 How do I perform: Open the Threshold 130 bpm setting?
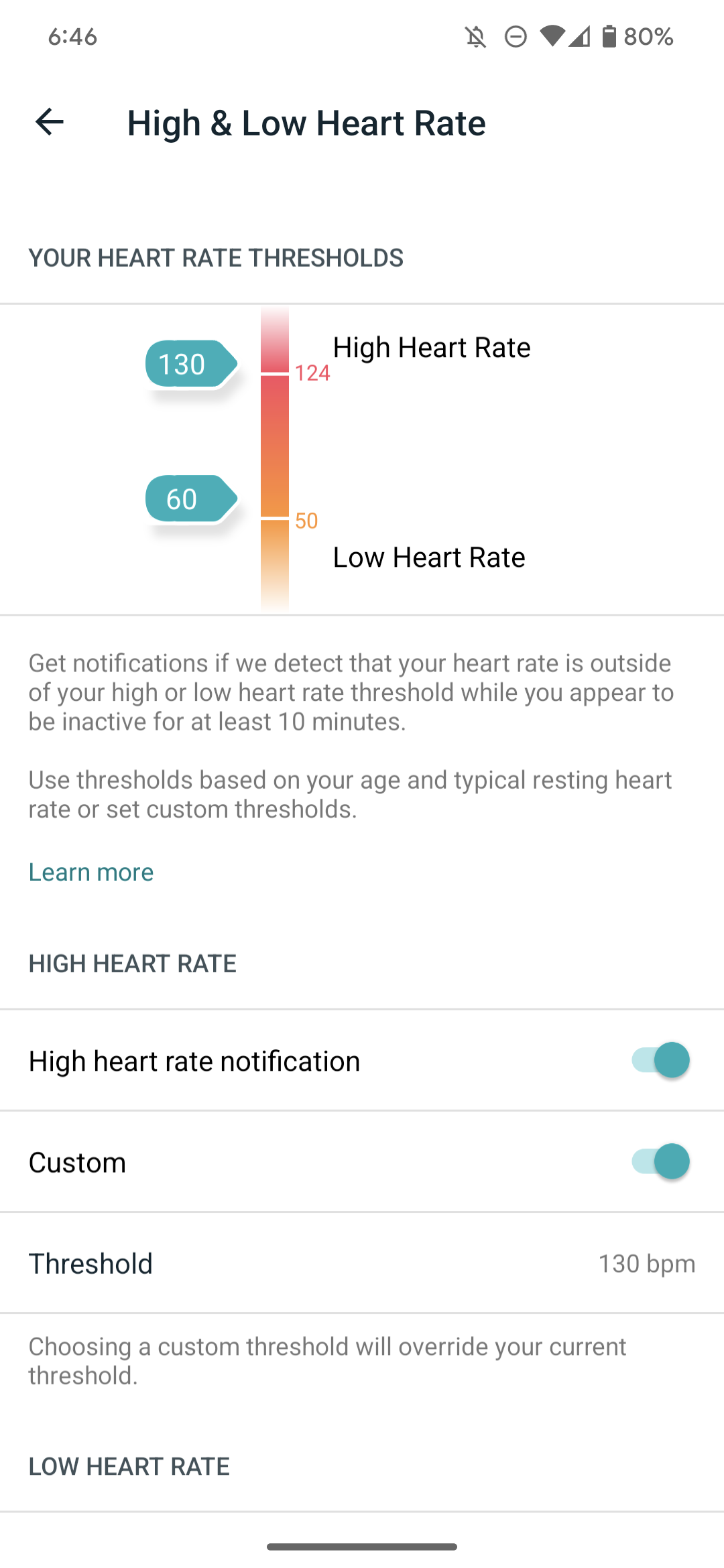pyautogui.click(x=362, y=1263)
